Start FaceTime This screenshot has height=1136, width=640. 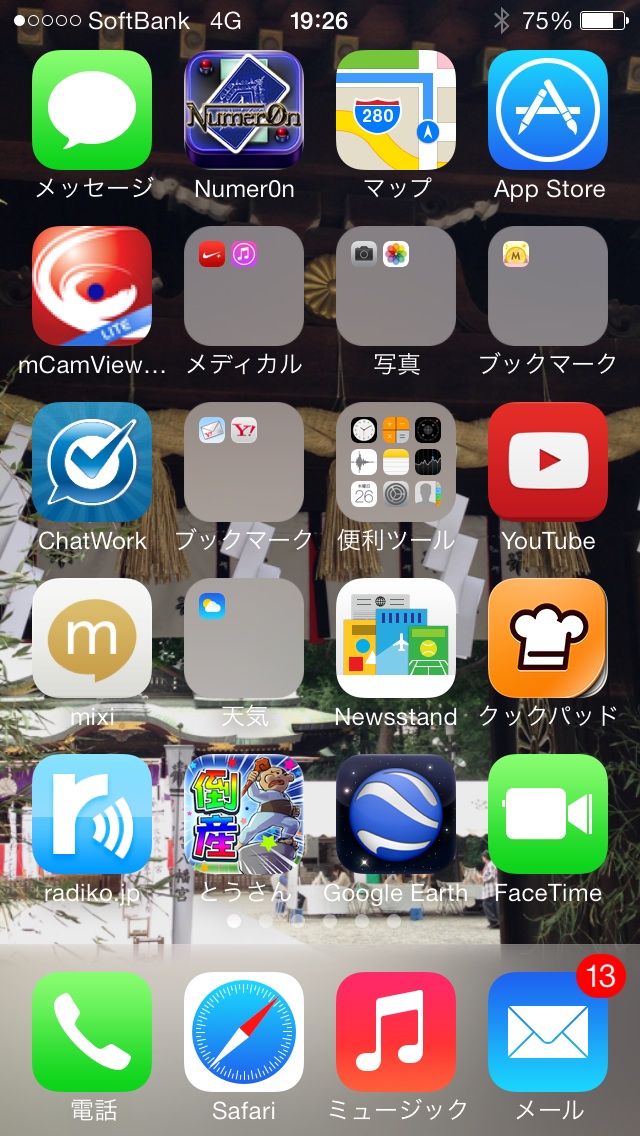pyautogui.click(x=548, y=814)
